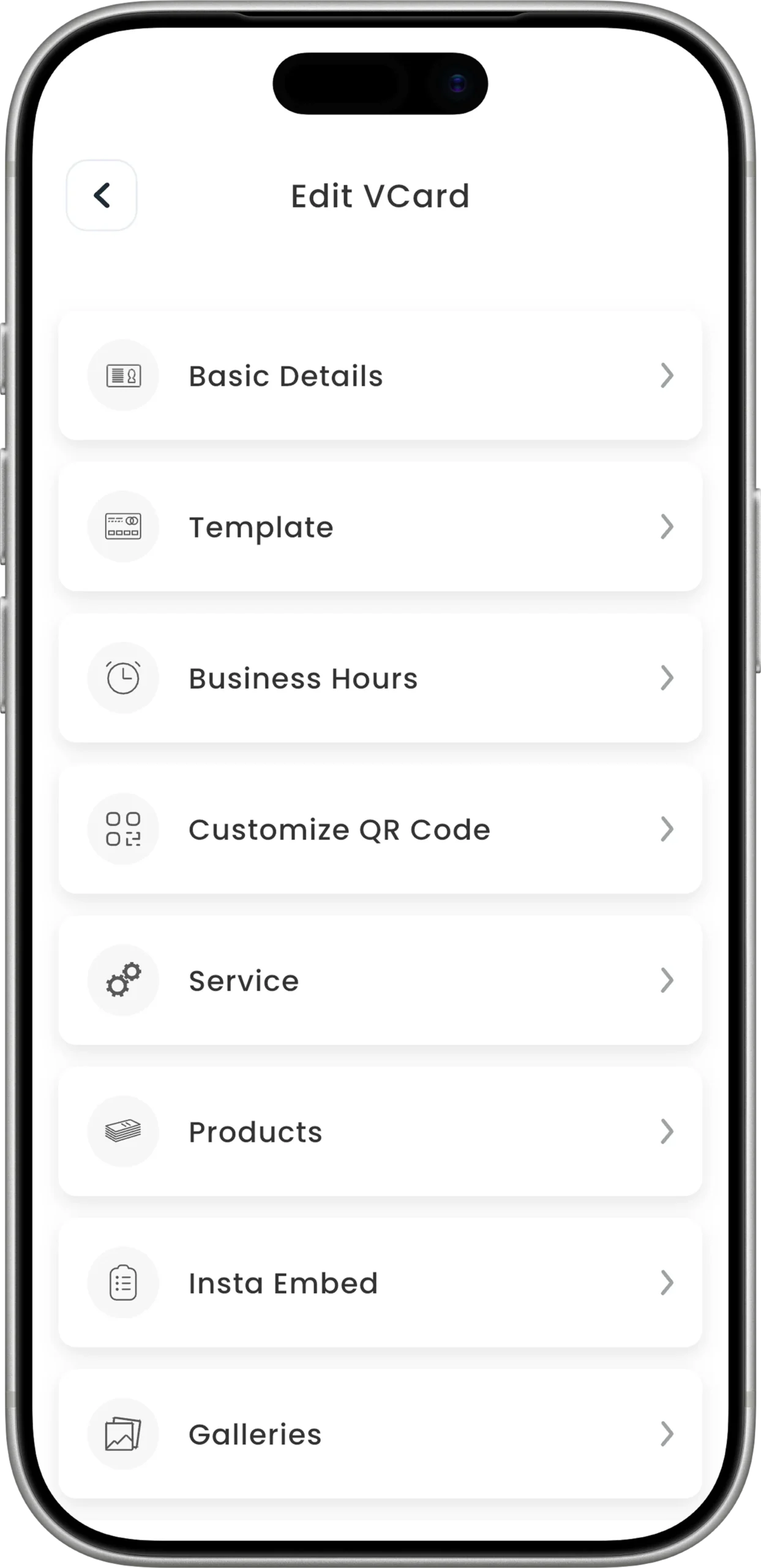Screen dimensions: 761x1568
Task: Edit Business Hours
Action: click(x=380, y=678)
